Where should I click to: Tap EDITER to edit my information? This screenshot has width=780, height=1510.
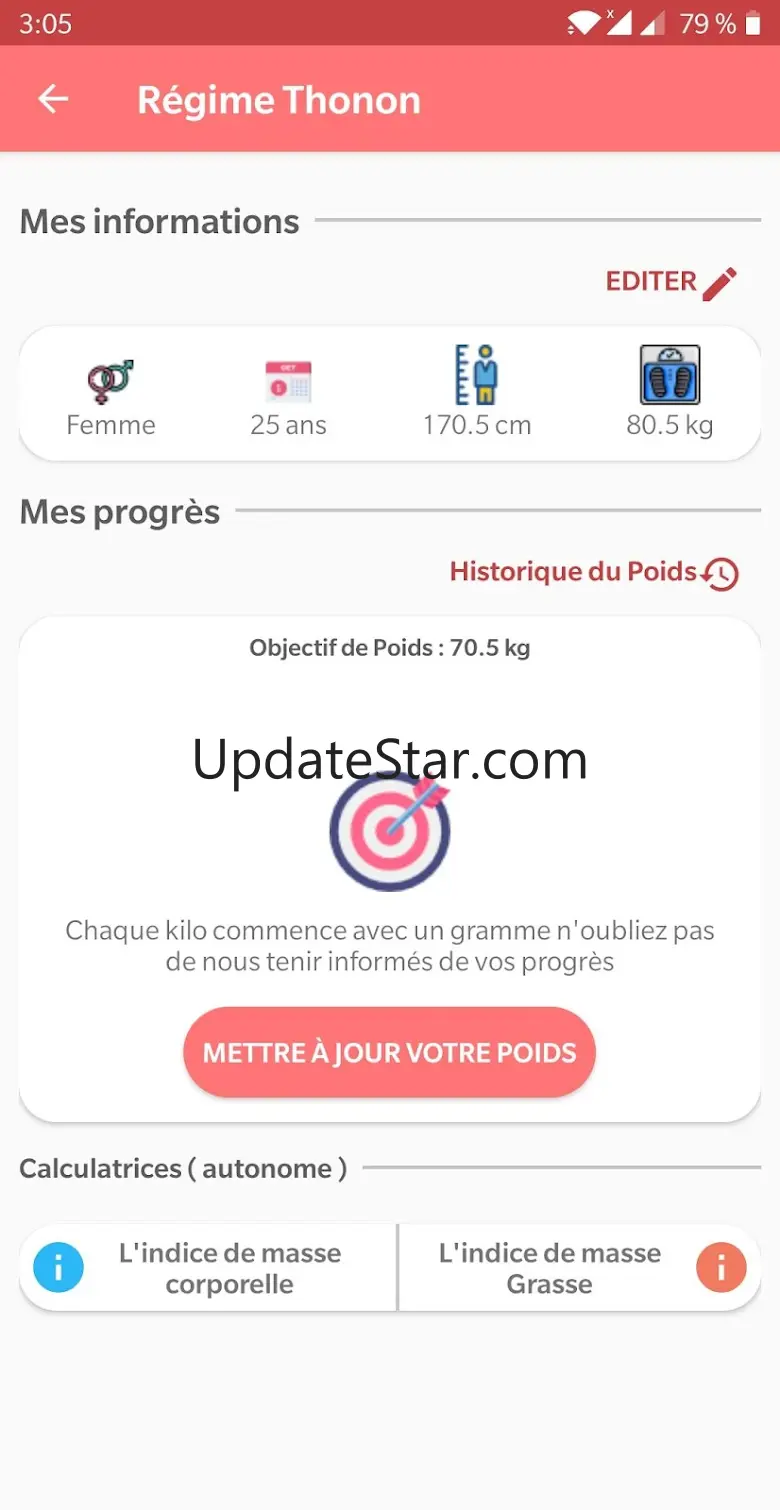coord(670,282)
